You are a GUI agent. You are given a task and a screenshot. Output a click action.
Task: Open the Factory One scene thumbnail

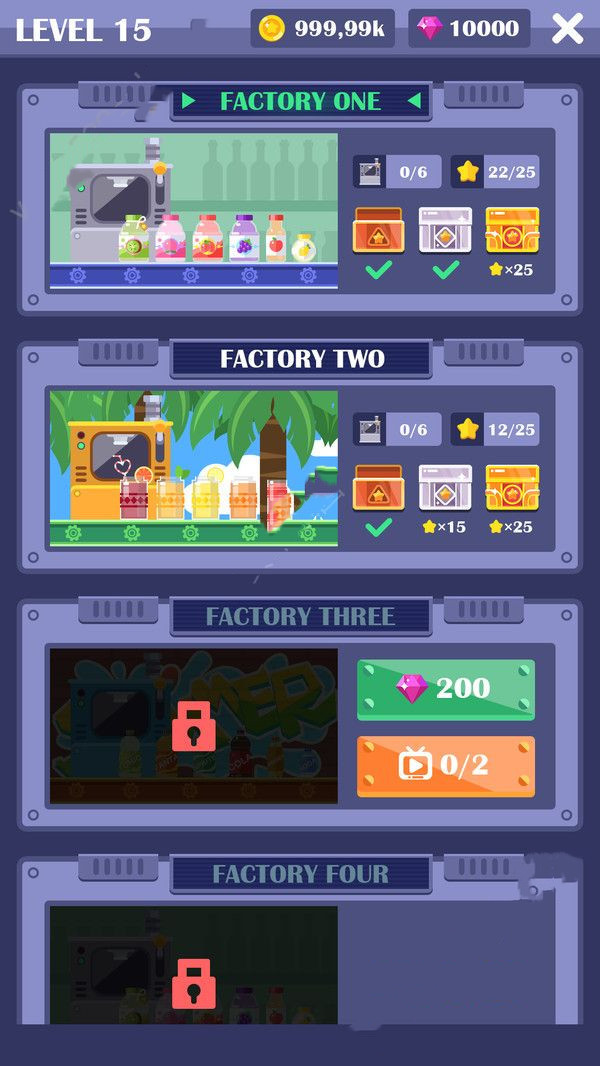point(194,212)
